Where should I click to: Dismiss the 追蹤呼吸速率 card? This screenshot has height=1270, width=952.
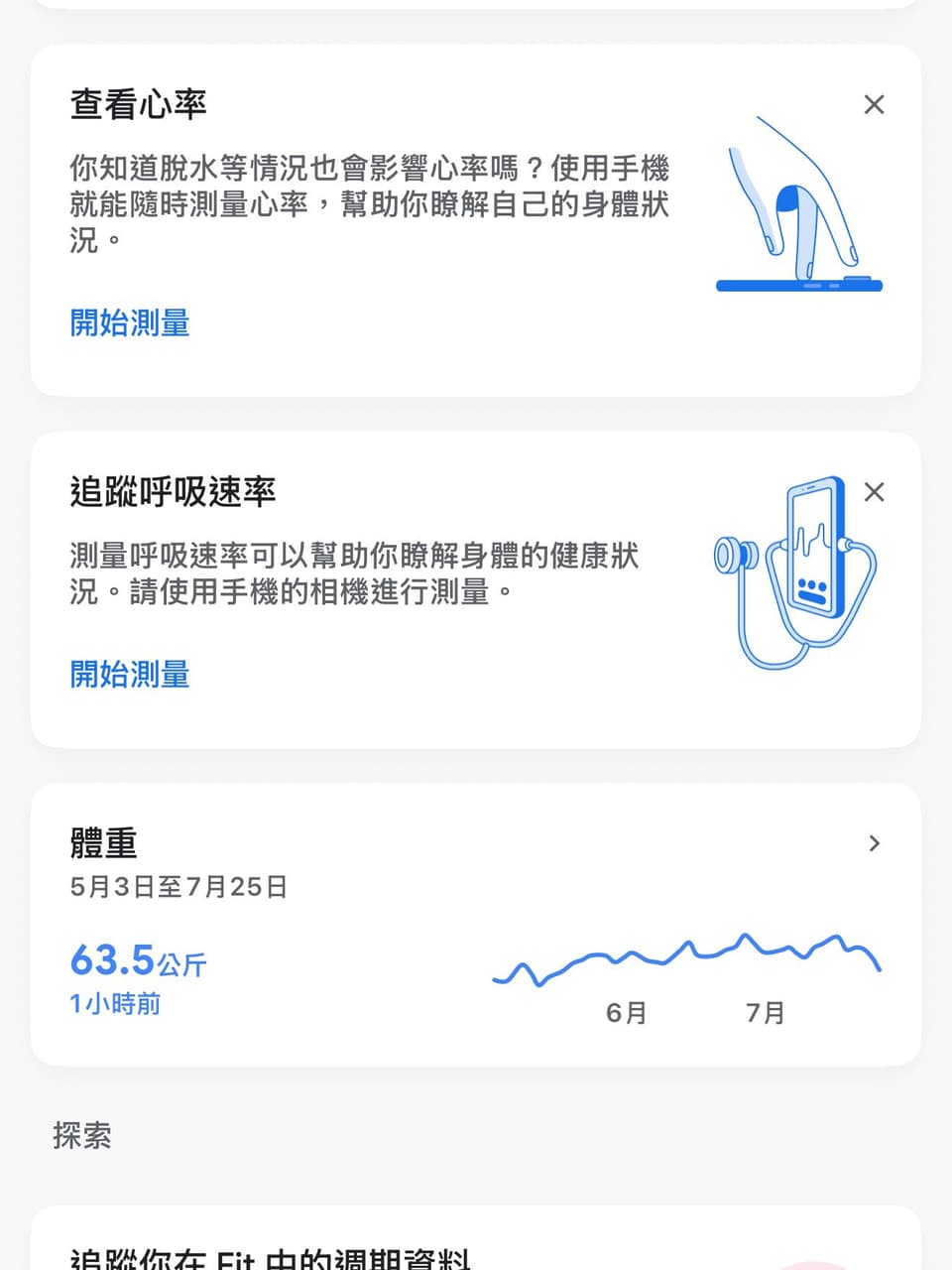click(874, 491)
